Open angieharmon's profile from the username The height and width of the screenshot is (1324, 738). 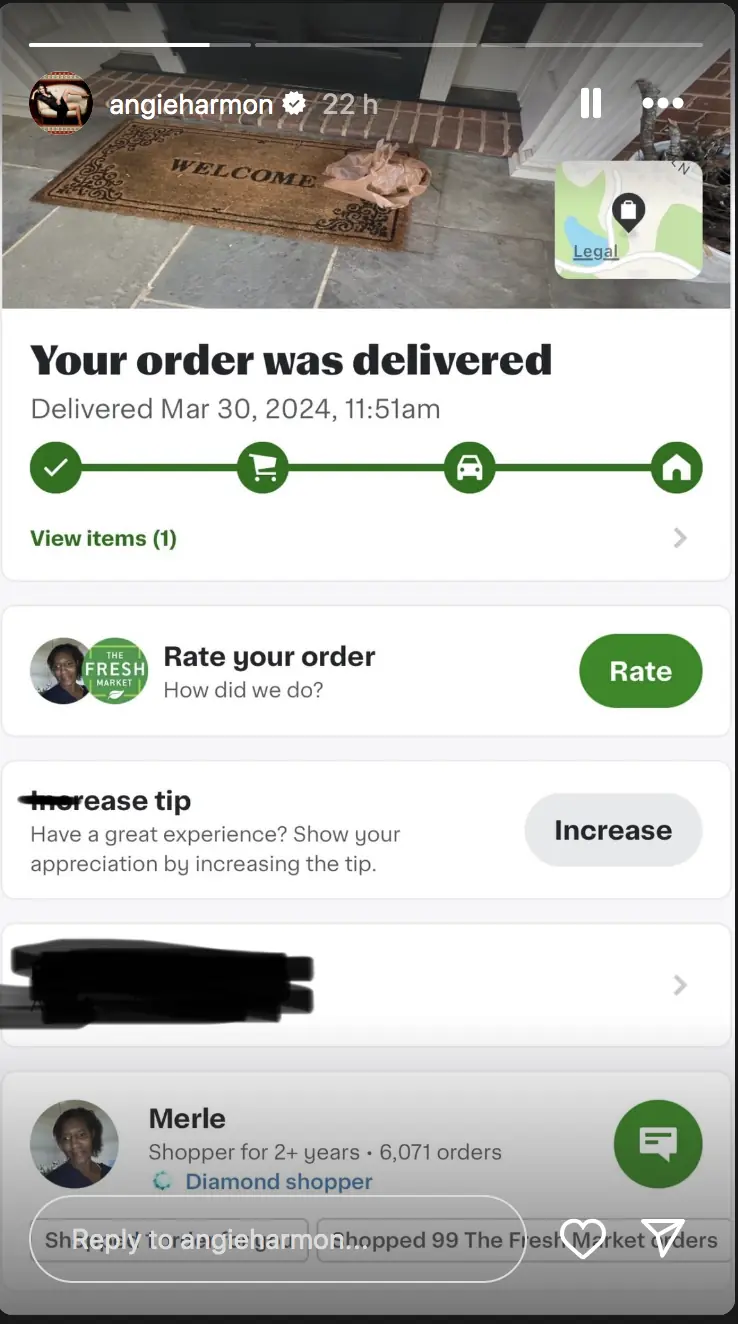190,104
